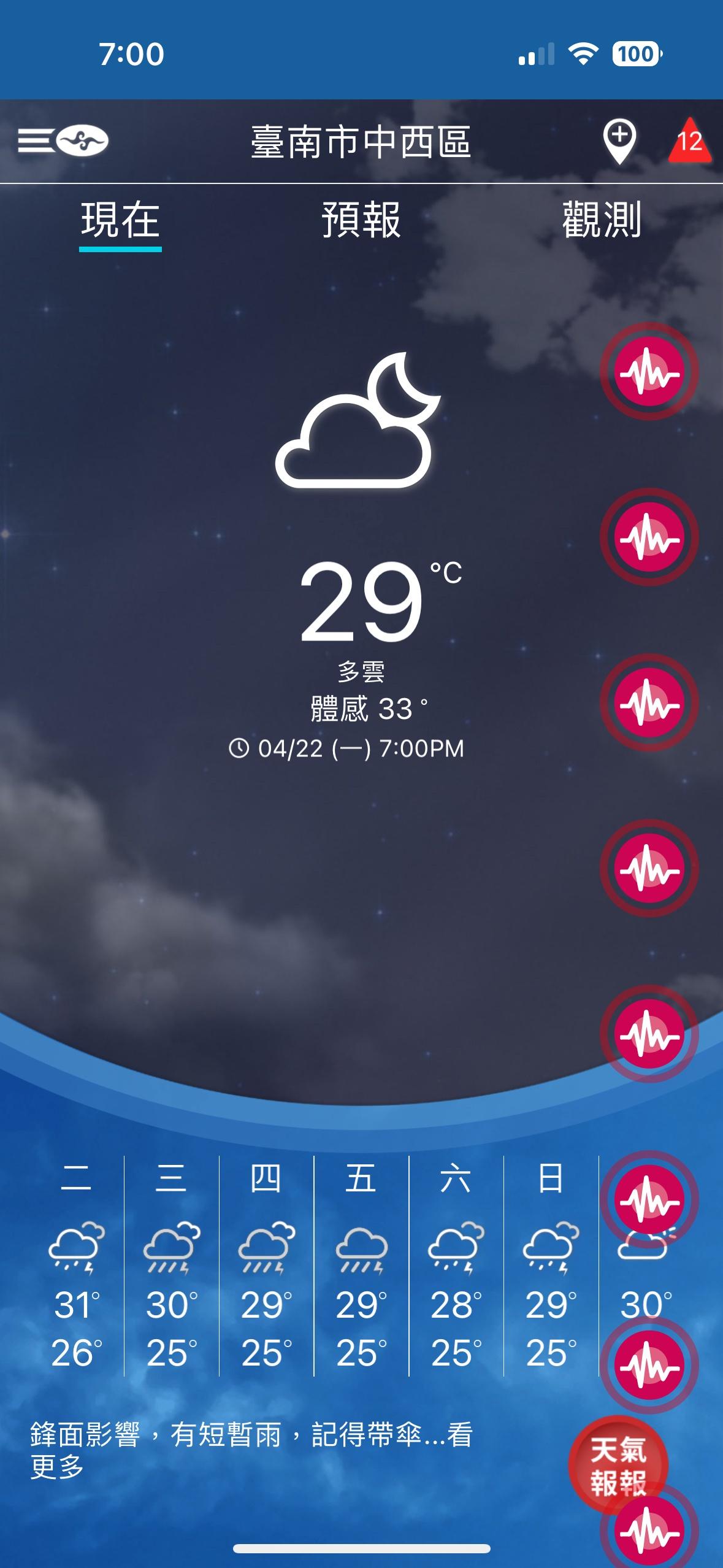Image resolution: width=723 pixels, height=1568 pixels.
Task: Switch to the 預報 tab
Action: point(361,220)
